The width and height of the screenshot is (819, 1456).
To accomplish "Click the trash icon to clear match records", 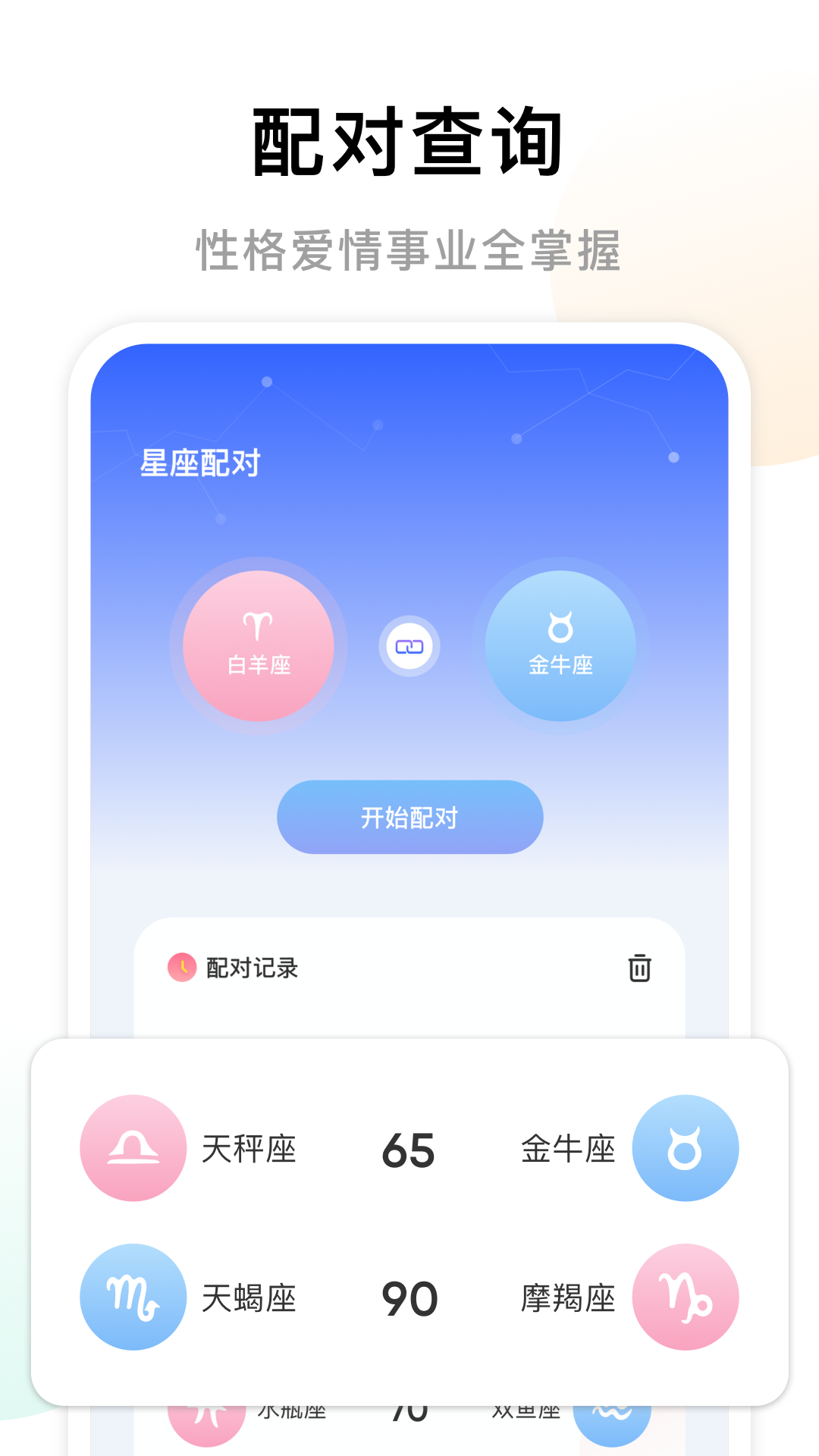I will (x=641, y=968).
